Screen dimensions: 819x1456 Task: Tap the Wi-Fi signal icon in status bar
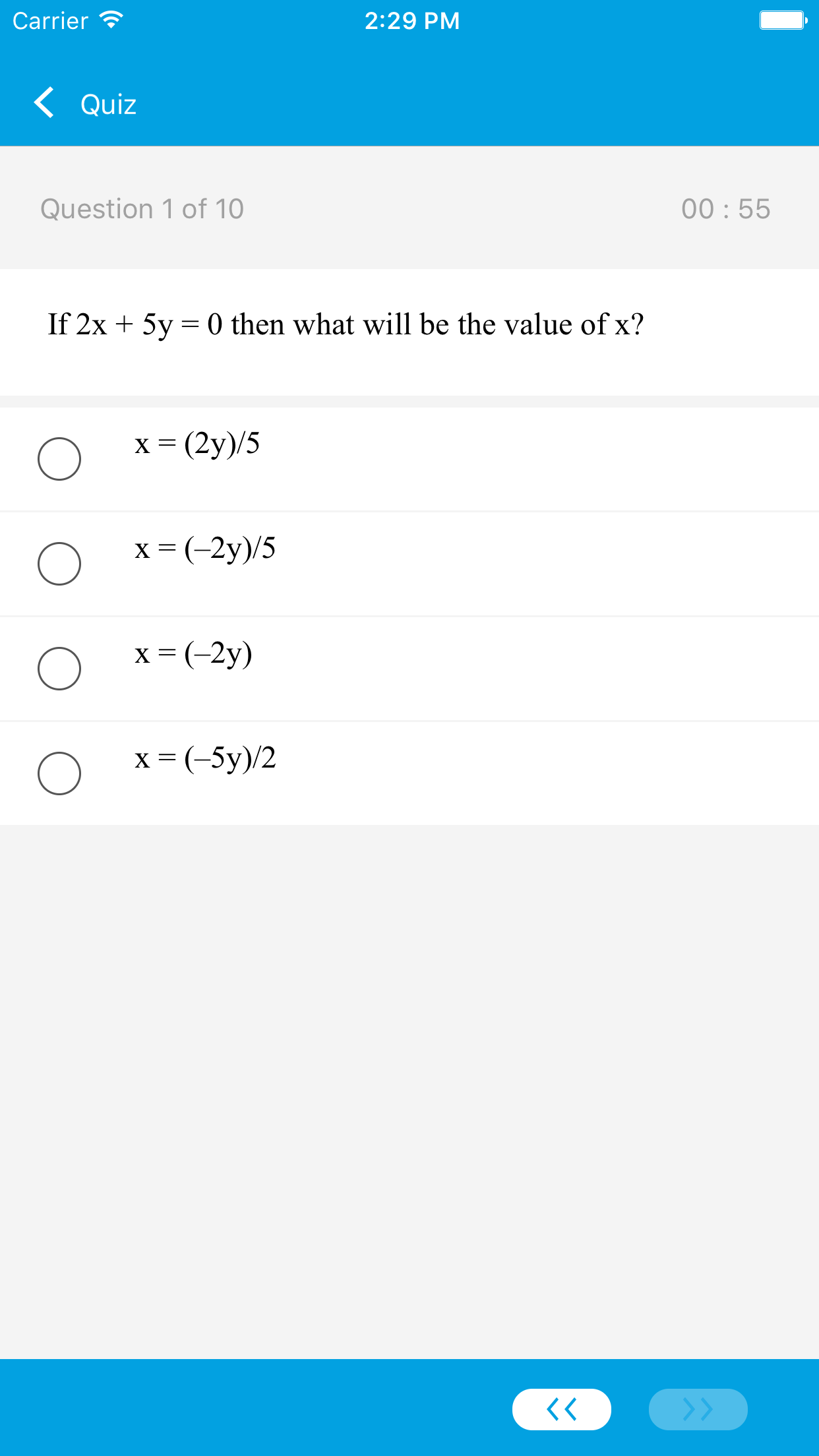(111, 20)
